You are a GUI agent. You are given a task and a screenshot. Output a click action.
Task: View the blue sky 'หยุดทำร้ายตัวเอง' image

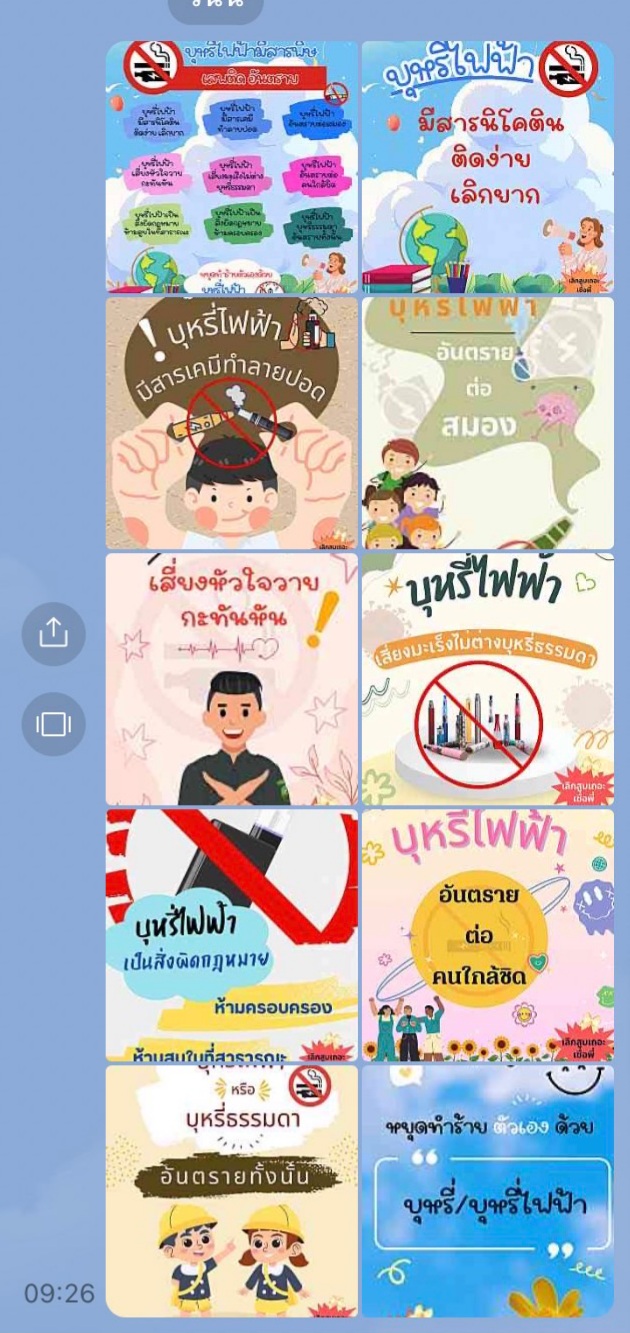[487, 1190]
